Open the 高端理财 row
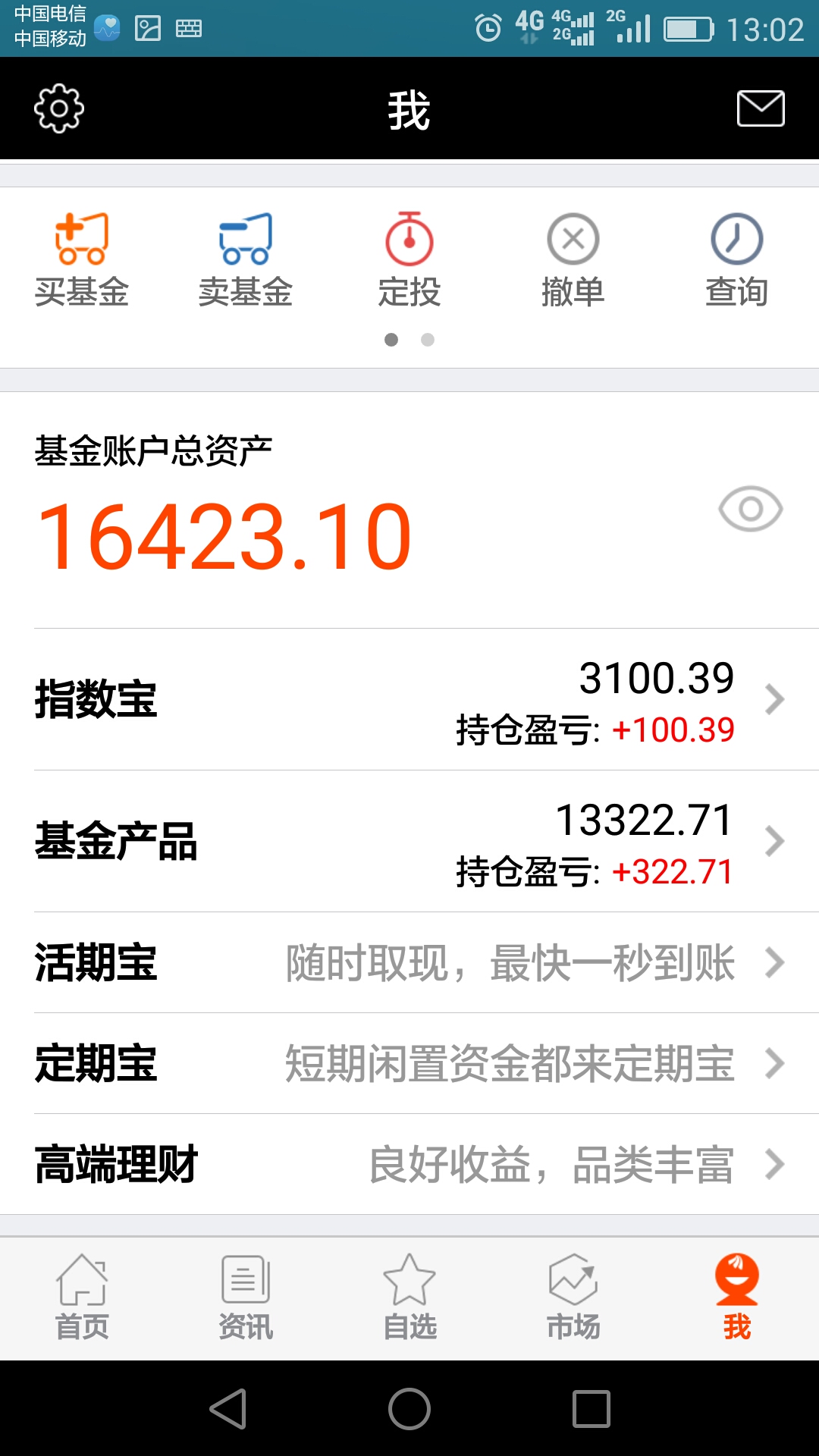Viewport: 819px width, 1456px height. (x=409, y=1164)
